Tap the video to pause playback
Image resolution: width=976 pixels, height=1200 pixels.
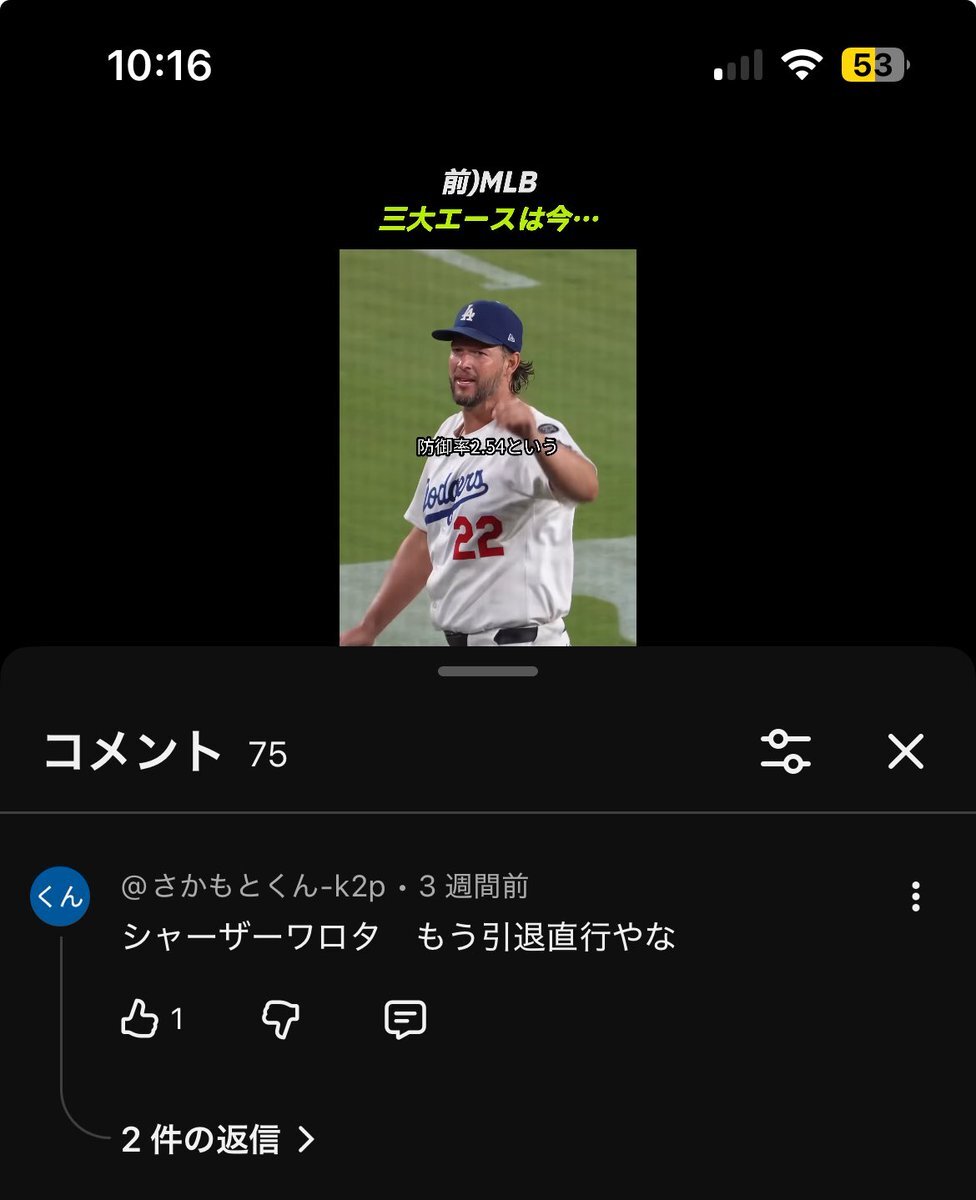click(x=488, y=447)
